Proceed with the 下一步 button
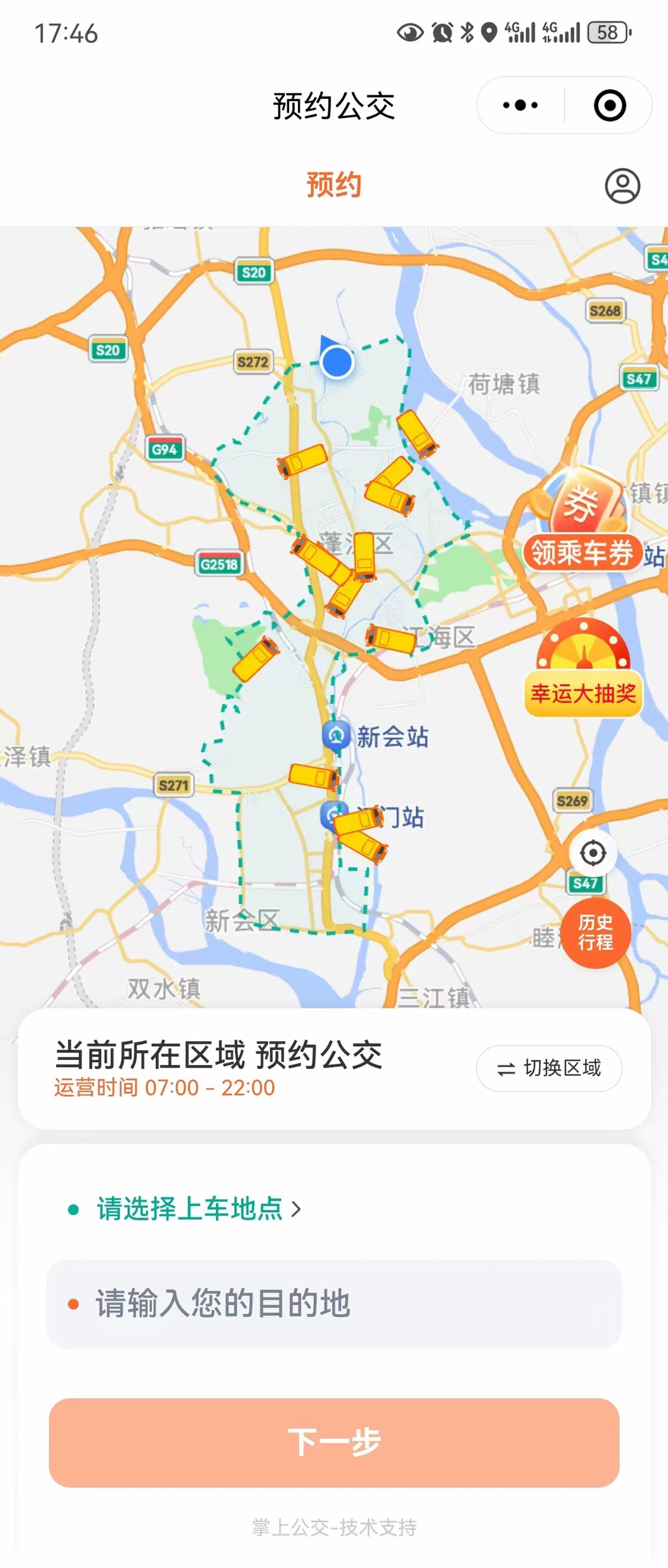The image size is (668, 1568). pos(333,1442)
